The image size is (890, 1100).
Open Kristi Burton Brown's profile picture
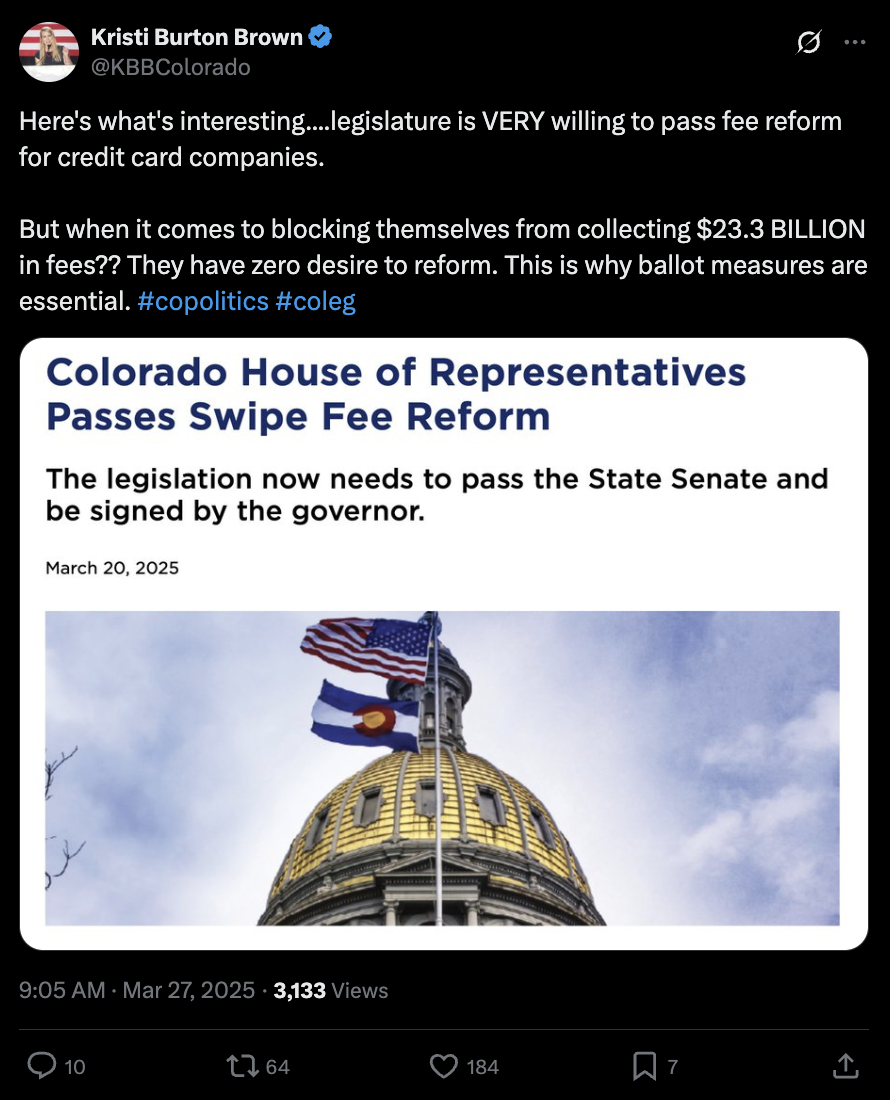click(49, 51)
